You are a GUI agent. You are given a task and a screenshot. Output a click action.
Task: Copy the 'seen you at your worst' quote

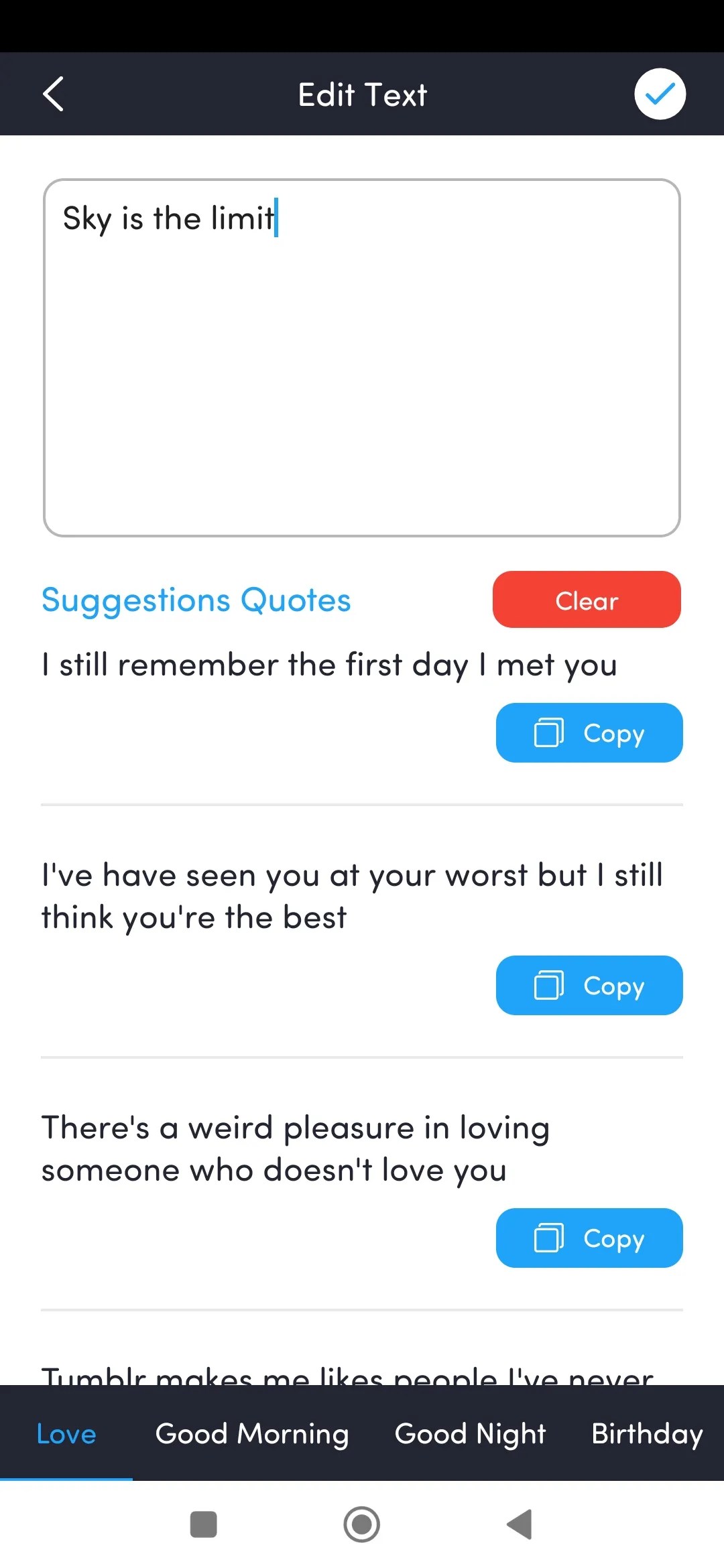coord(589,985)
